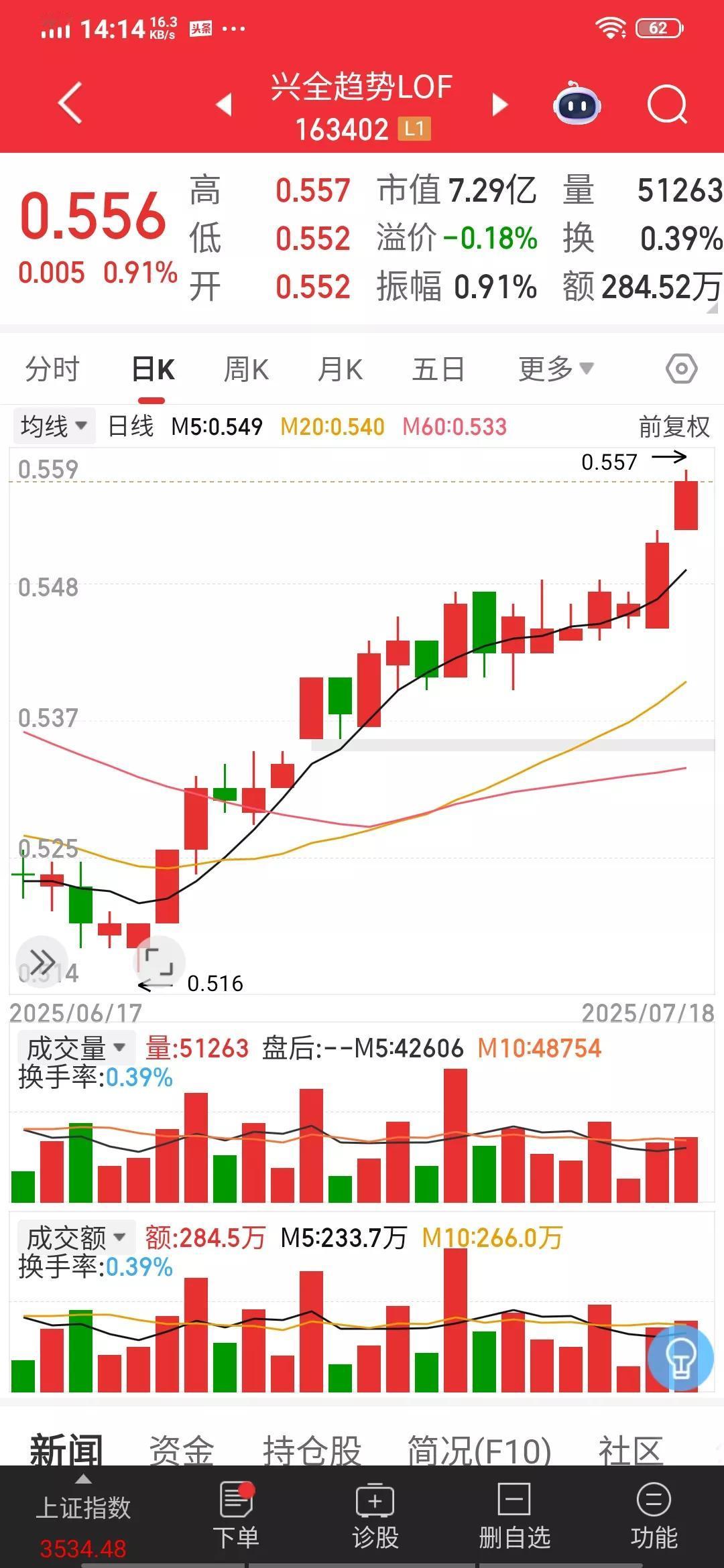Select the 周K chart tab

coord(246,369)
